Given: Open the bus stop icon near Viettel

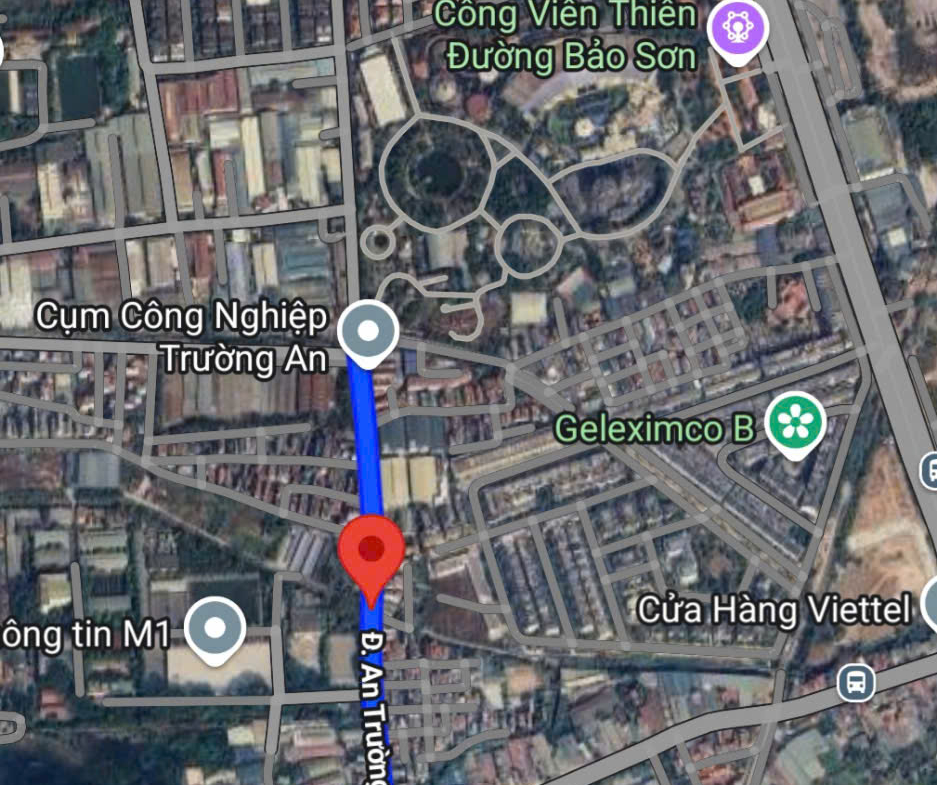Looking at the screenshot, I should (856, 683).
